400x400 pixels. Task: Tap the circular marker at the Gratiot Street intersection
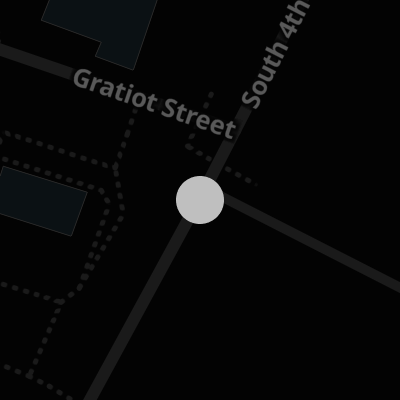[200, 200]
